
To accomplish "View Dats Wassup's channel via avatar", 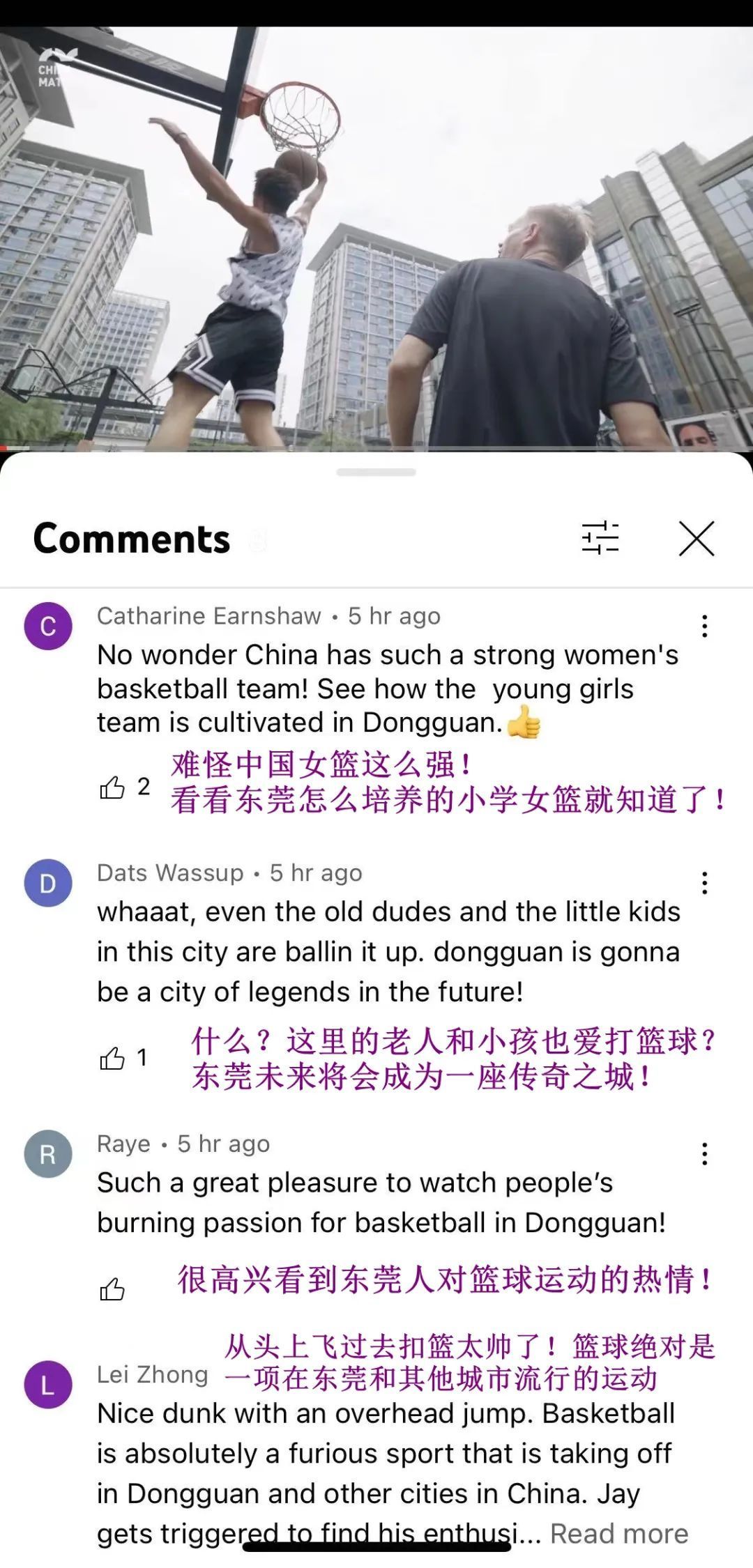I will point(48,883).
